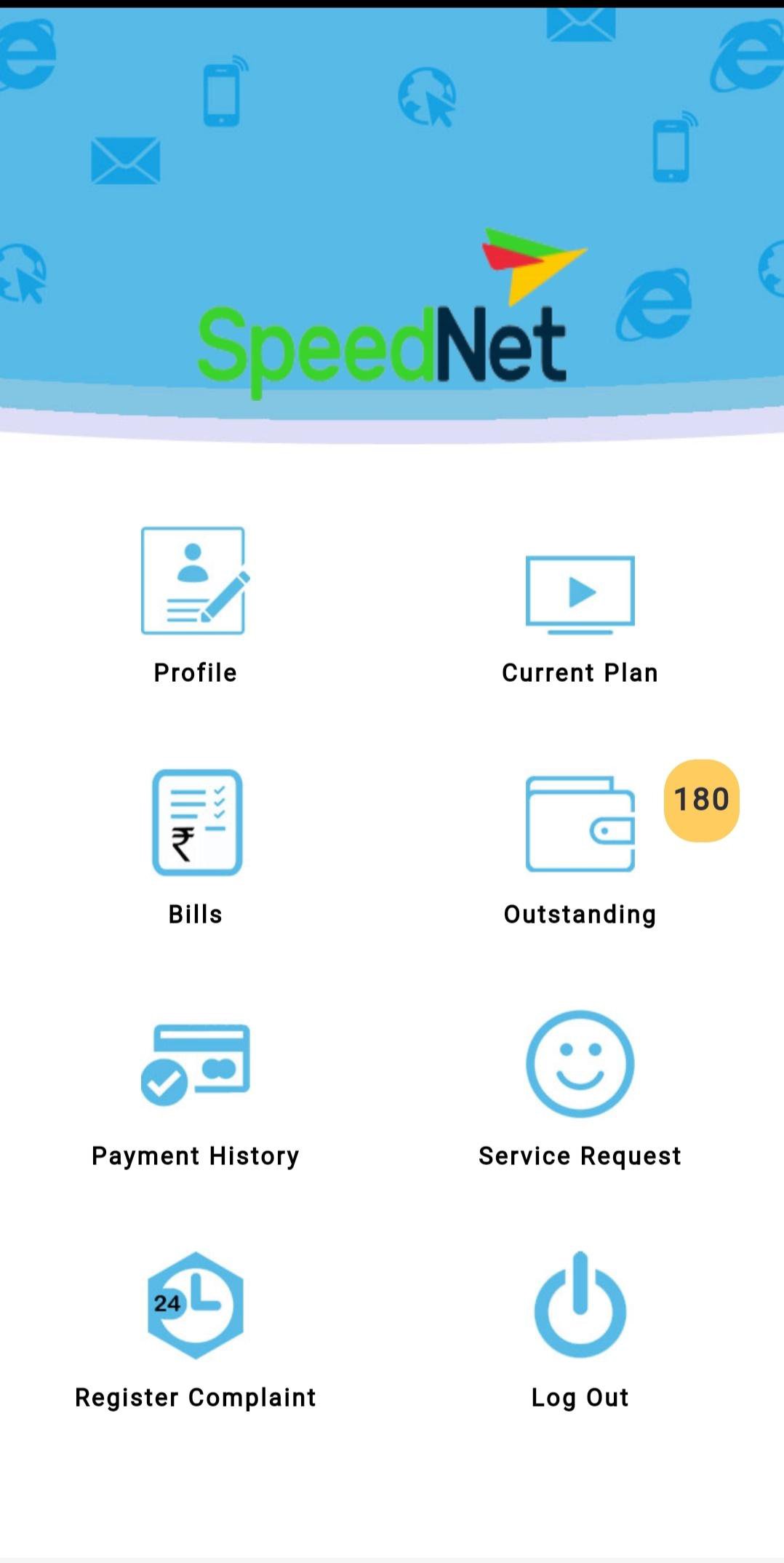
Task: Open Profile via its text label
Action: point(194,672)
